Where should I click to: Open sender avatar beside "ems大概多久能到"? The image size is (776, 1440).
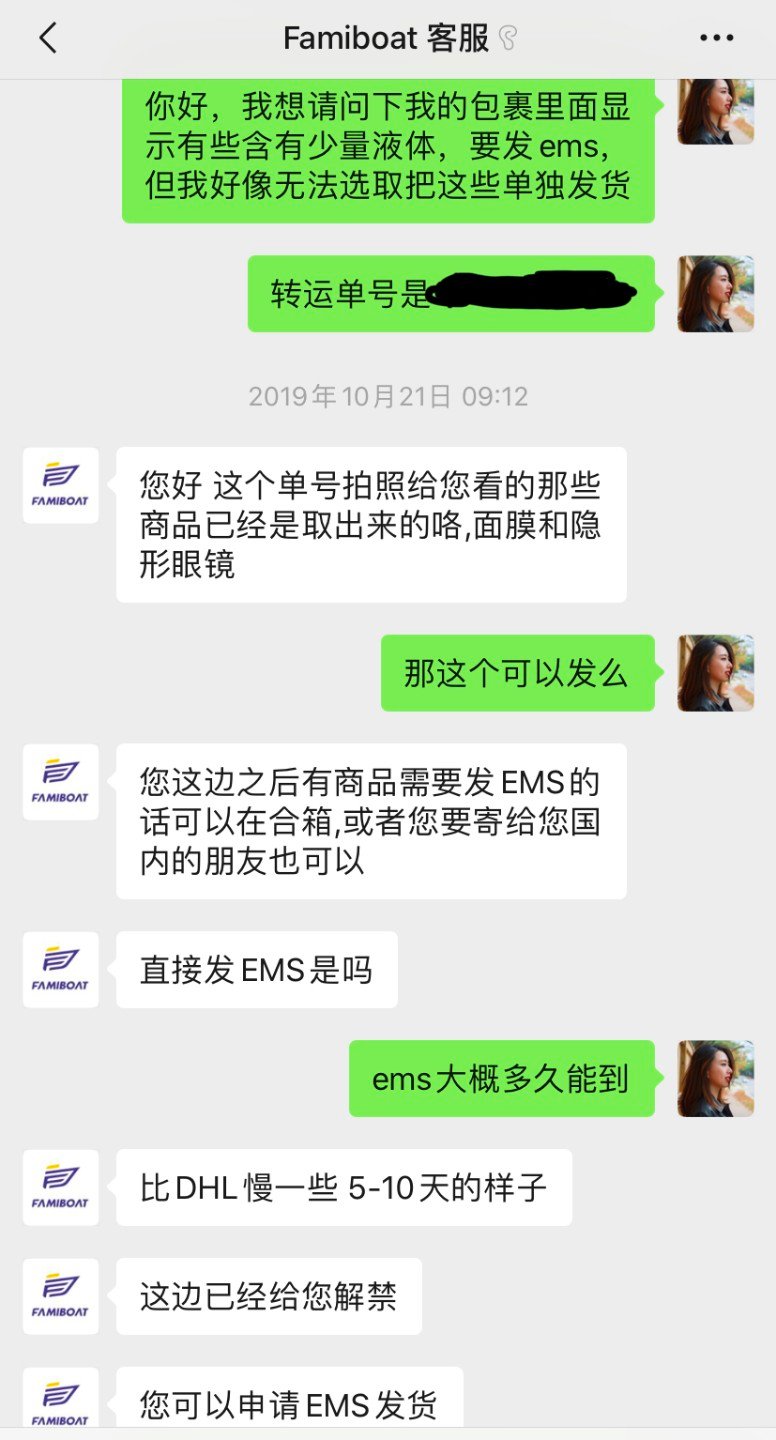pos(715,1078)
